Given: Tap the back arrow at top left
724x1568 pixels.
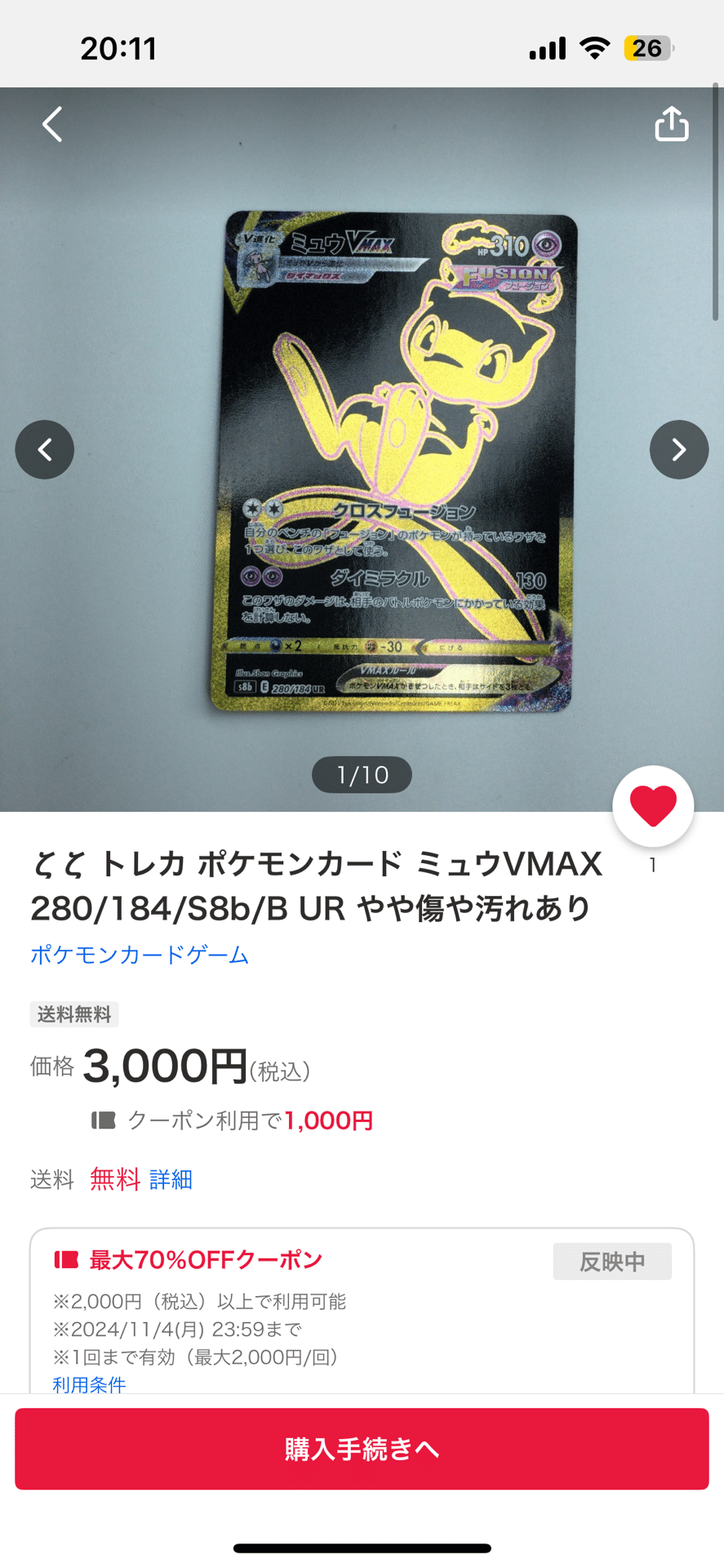Looking at the screenshot, I should (x=51, y=124).
